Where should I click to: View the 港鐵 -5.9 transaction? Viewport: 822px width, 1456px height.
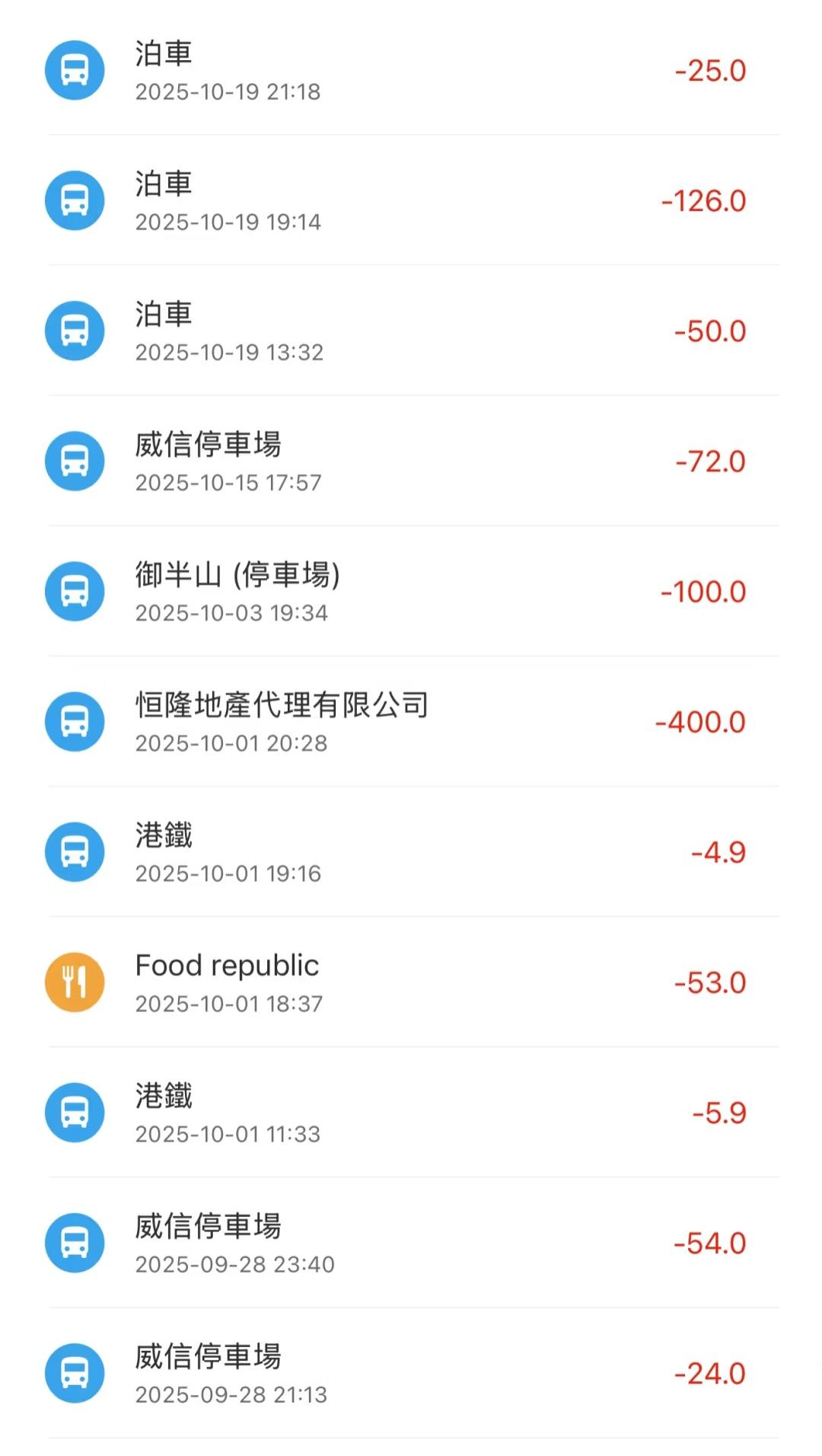pyautogui.click(x=411, y=1113)
